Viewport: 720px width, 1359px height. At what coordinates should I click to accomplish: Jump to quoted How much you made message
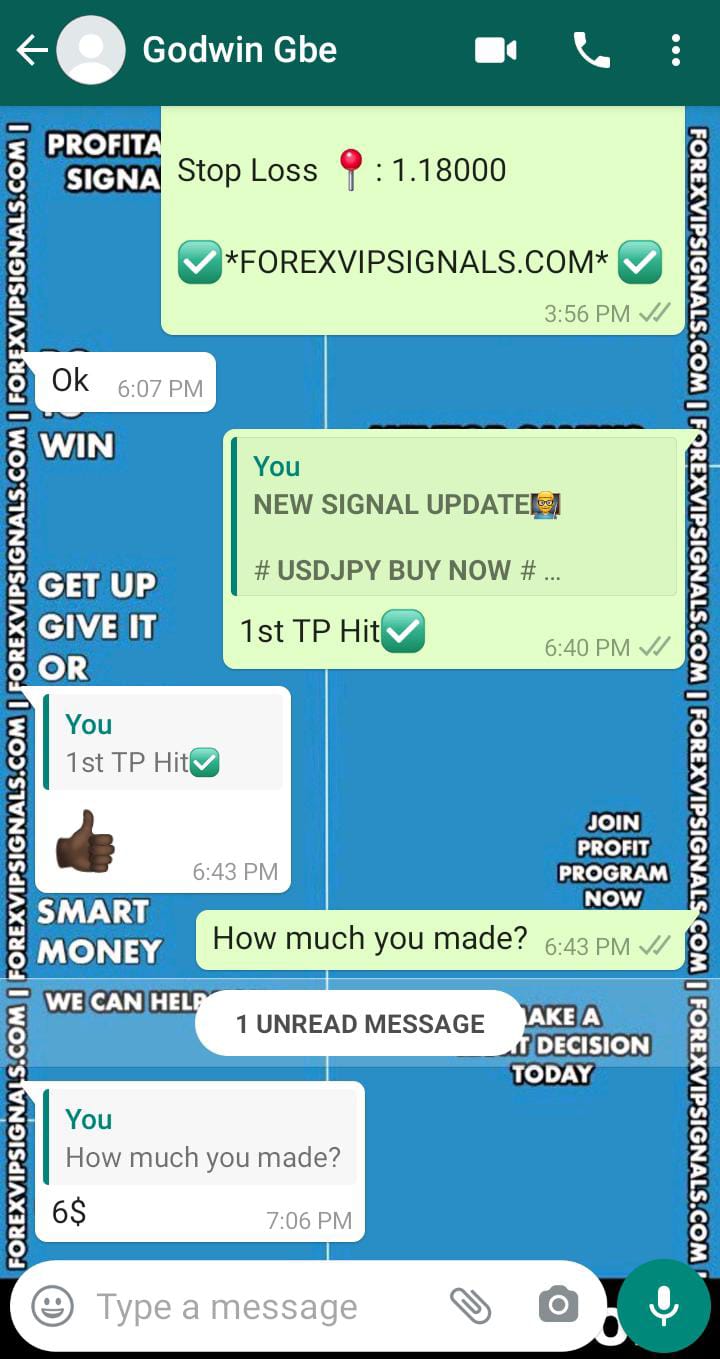click(x=200, y=1138)
